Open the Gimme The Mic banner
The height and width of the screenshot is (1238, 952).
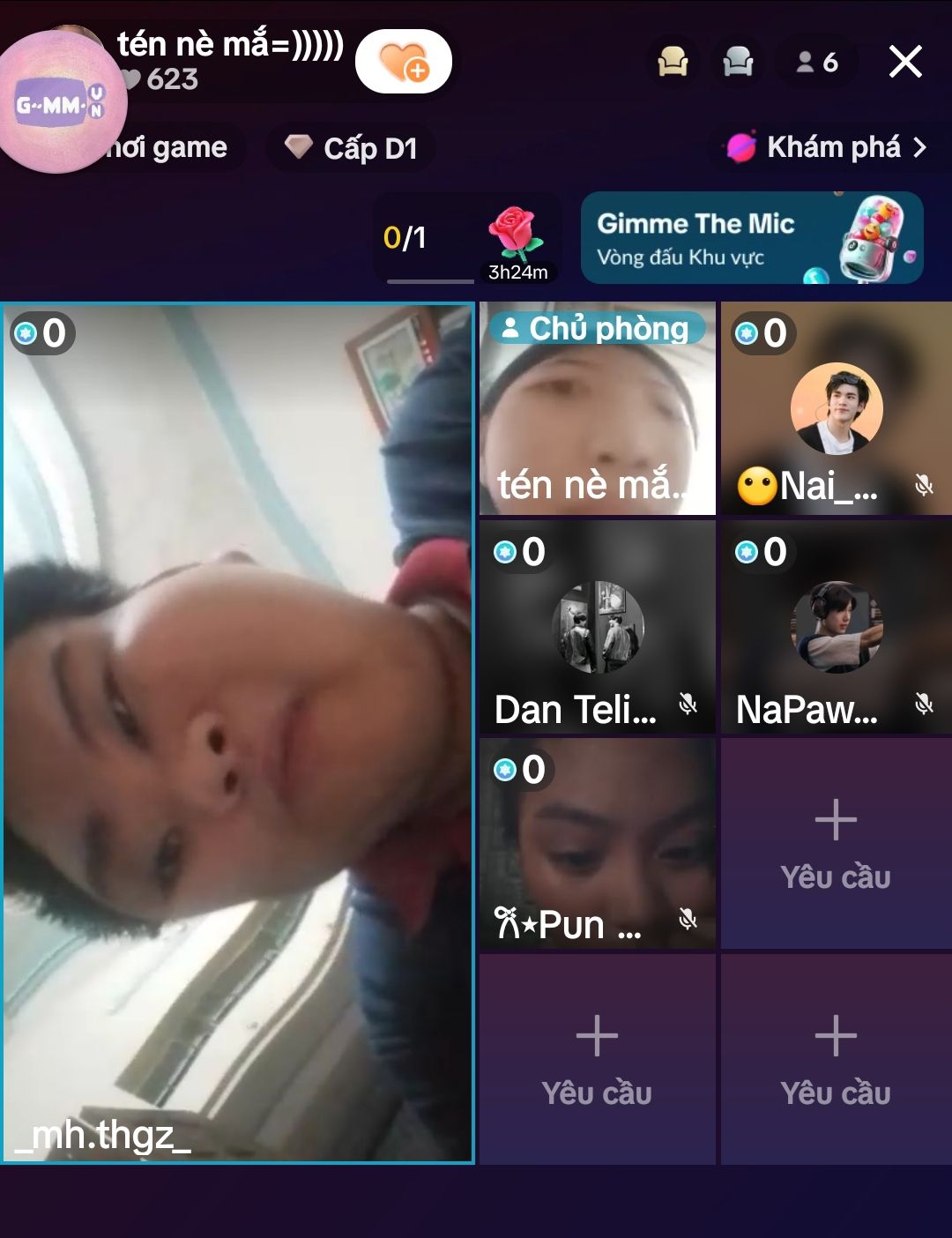coord(751,238)
